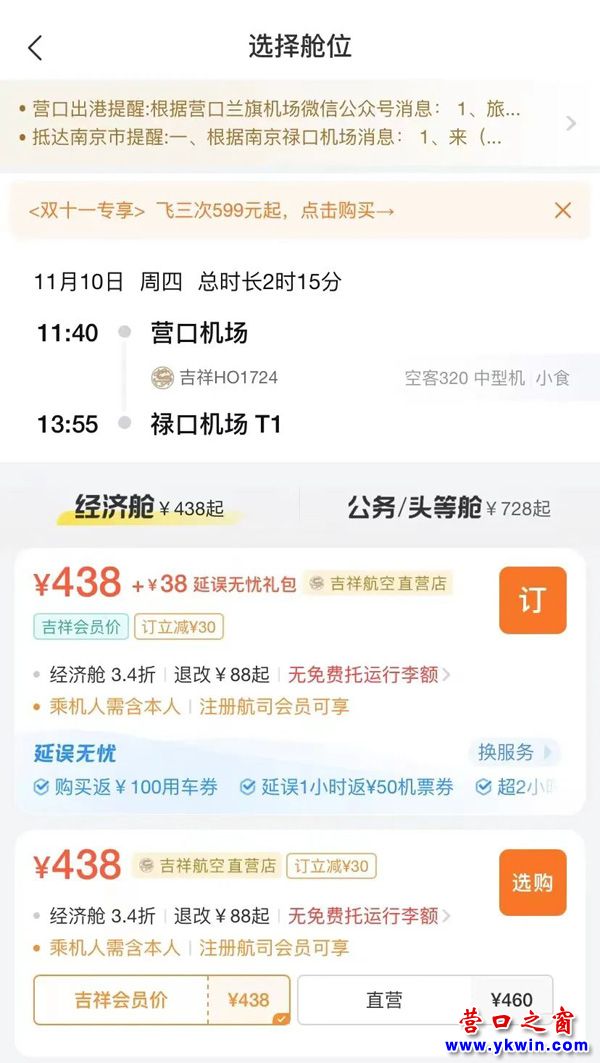This screenshot has width=600, height=1063.
Task: Select the 吉祥会员价 ¥438 option
Action: [162, 1000]
